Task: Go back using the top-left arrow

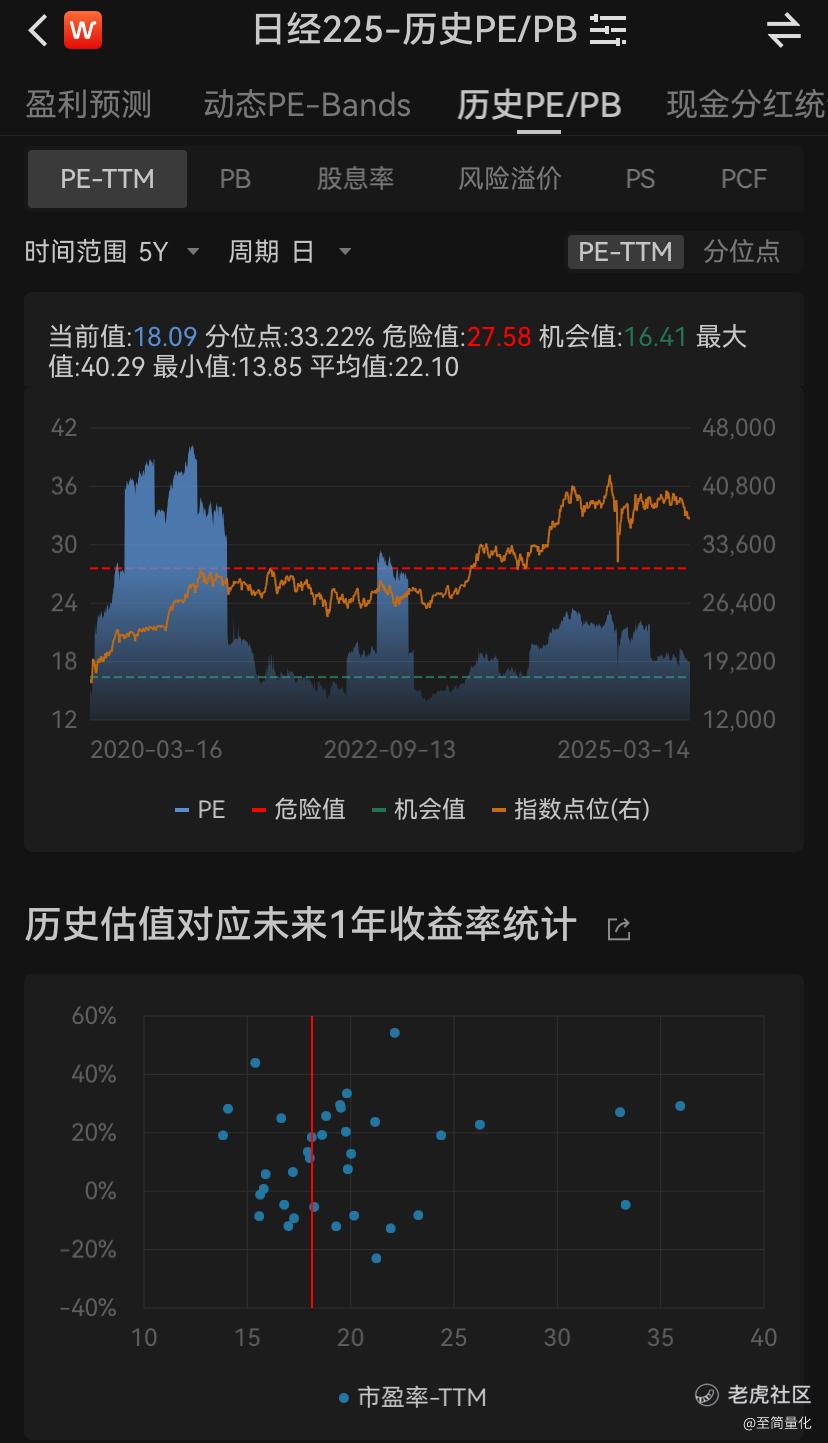Action: point(37,30)
